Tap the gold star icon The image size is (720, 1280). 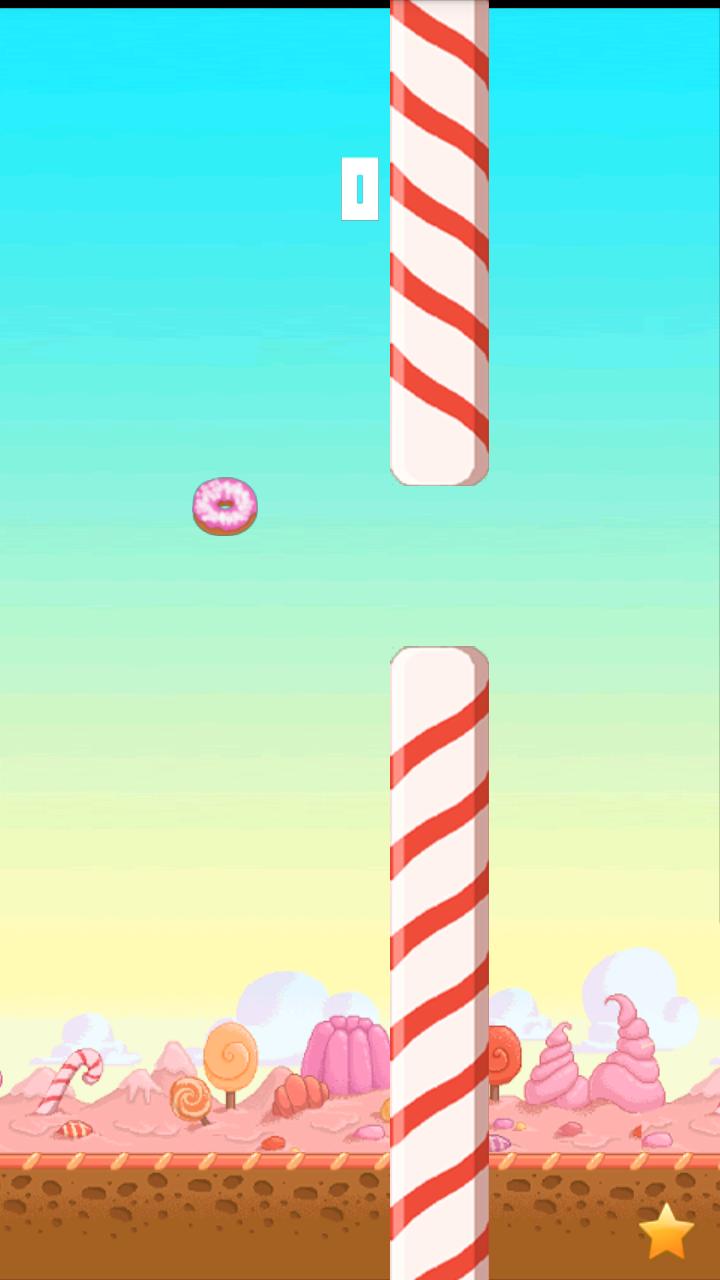(x=666, y=1232)
